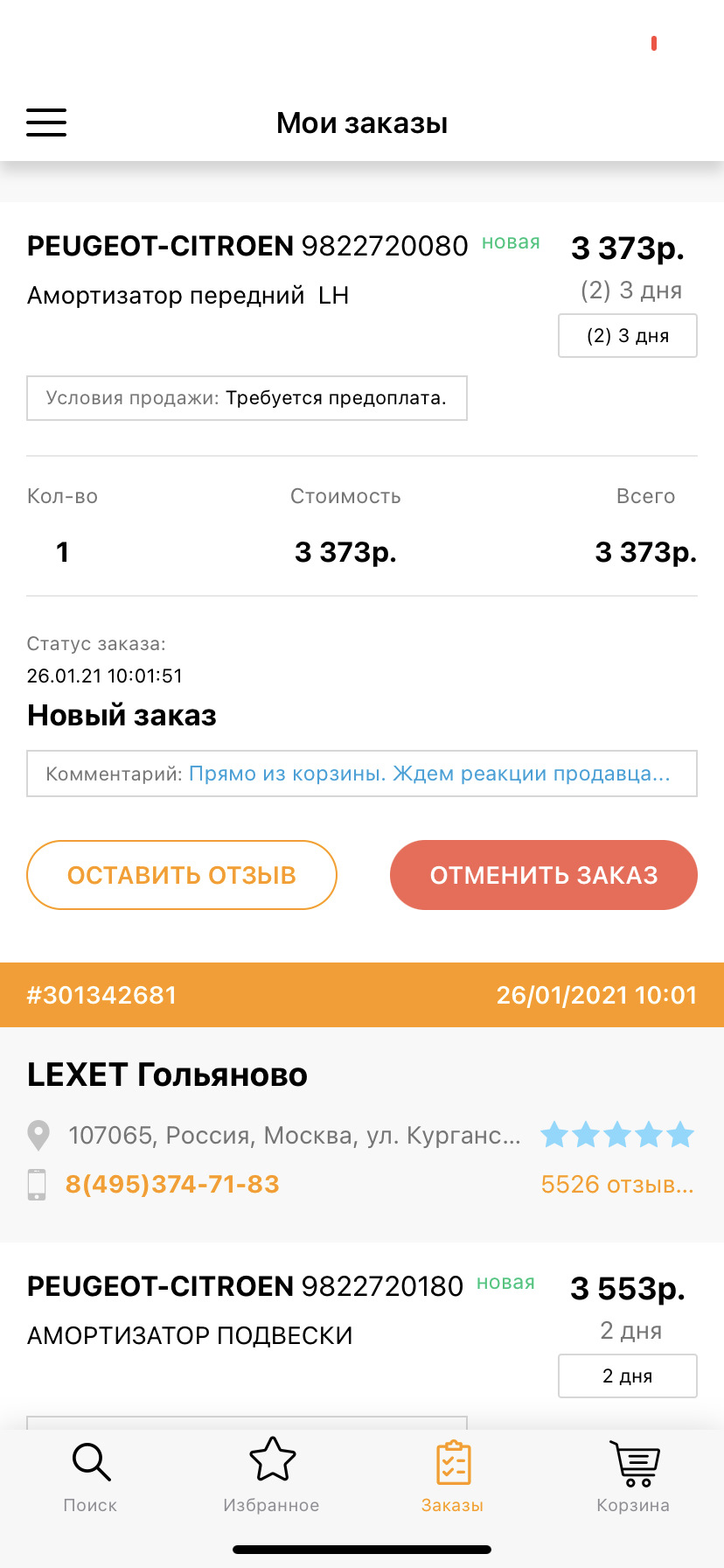Switch to the Поиск tab

tap(90, 1477)
